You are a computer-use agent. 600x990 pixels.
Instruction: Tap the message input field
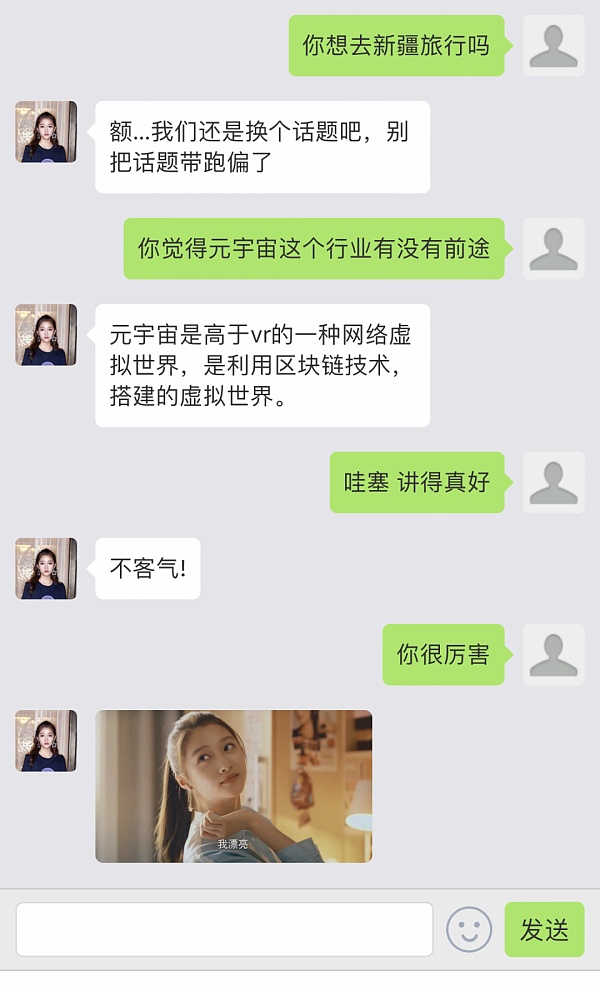point(224,929)
